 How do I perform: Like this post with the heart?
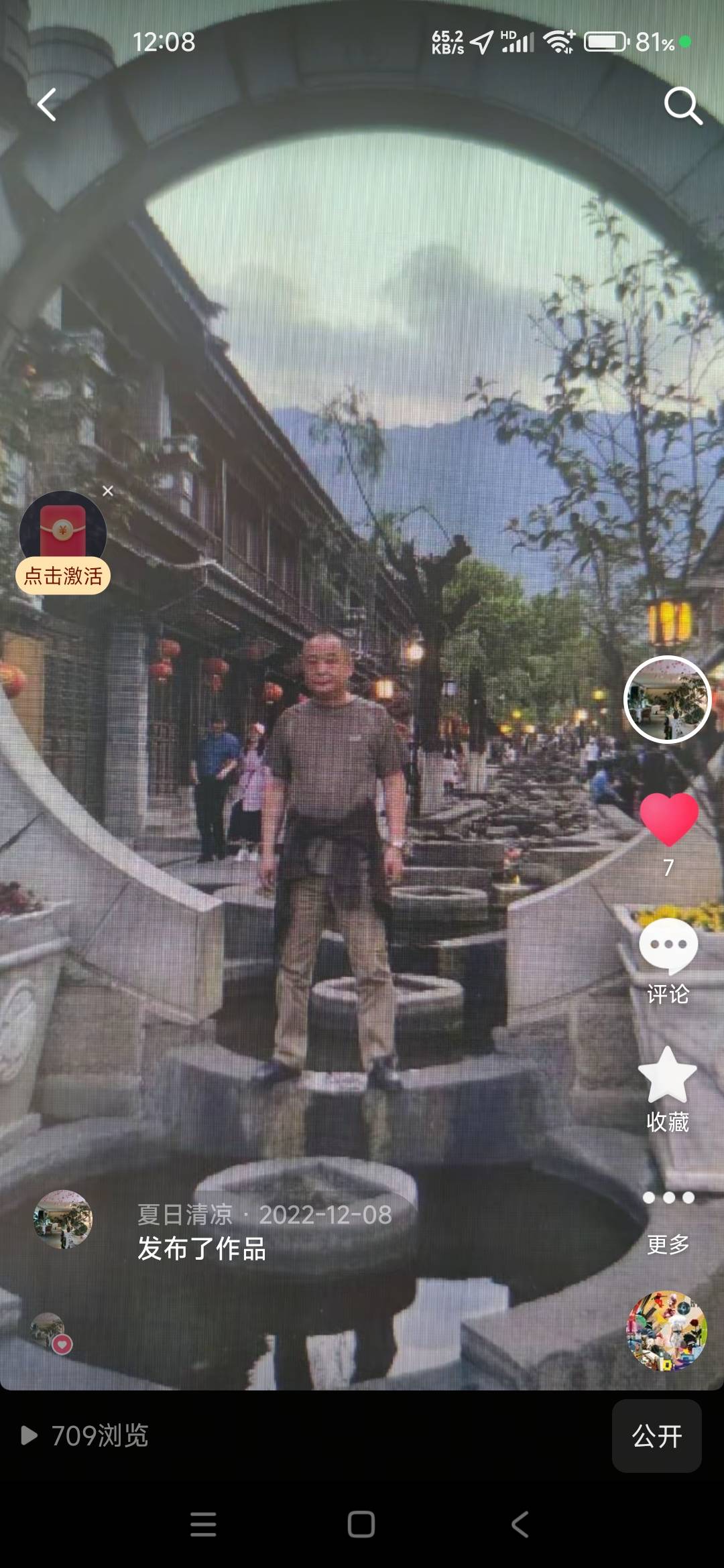click(x=668, y=819)
